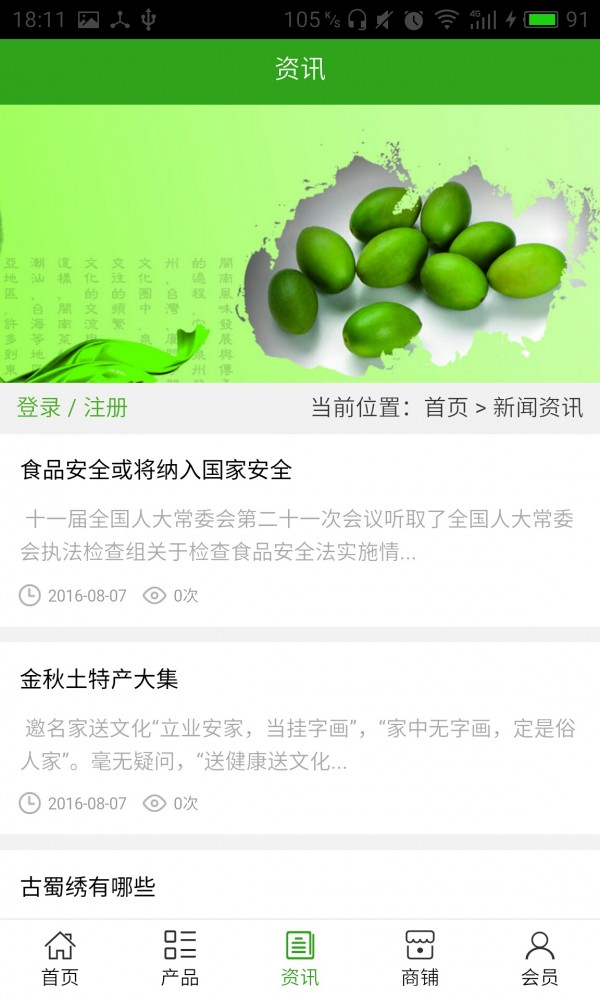Open the 会员 tab
600x1000 pixels.
pos(540,958)
